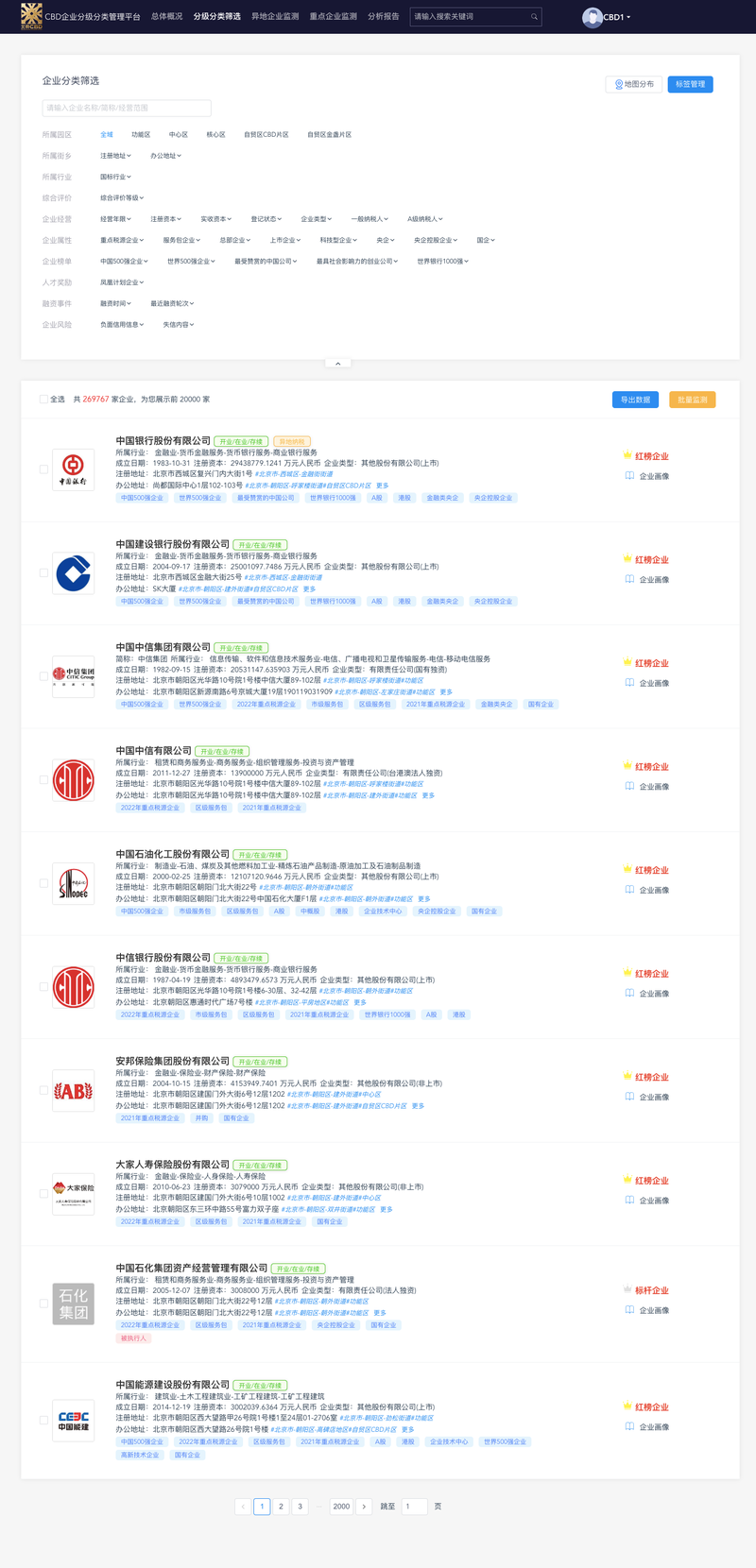Tap the 导出数据 export button

(x=635, y=400)
